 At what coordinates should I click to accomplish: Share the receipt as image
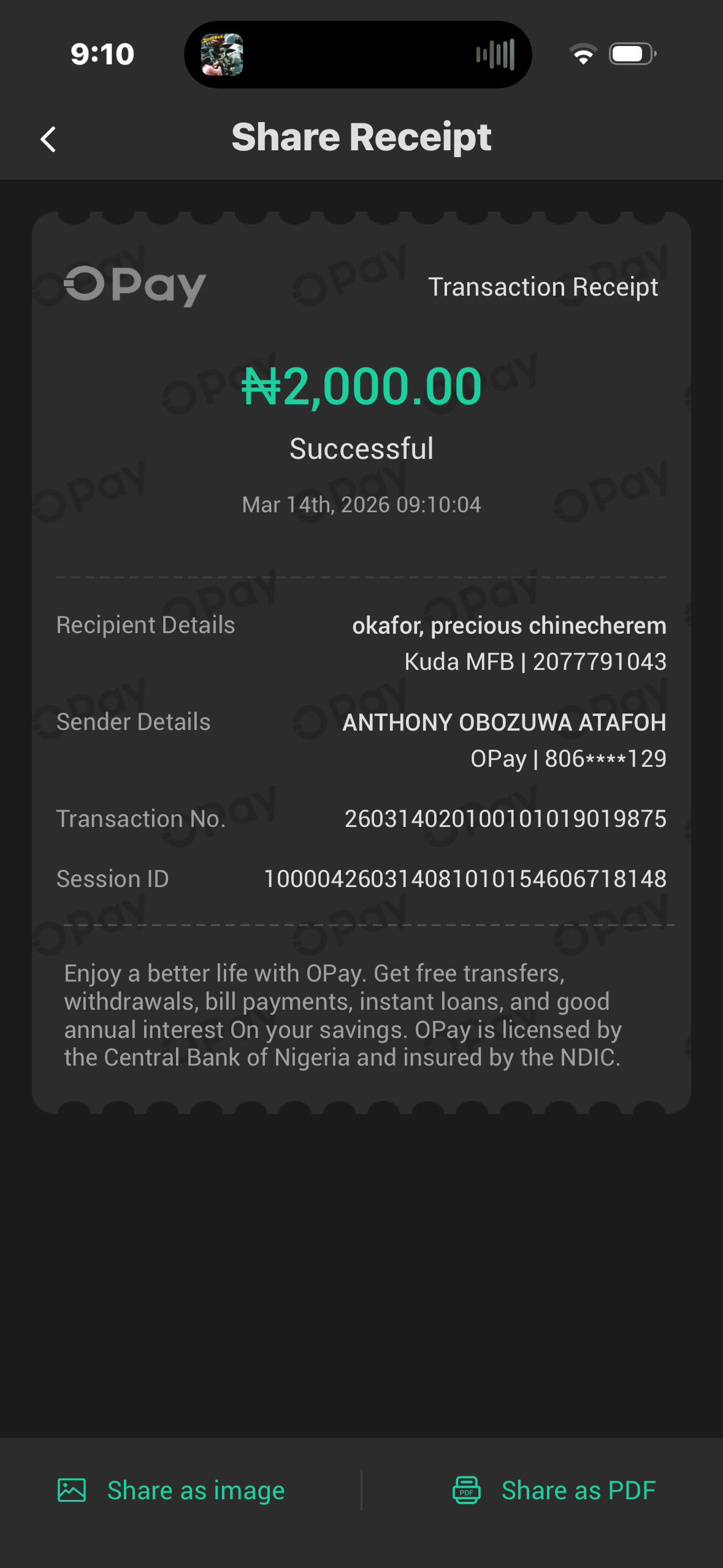coord(172,1490)
